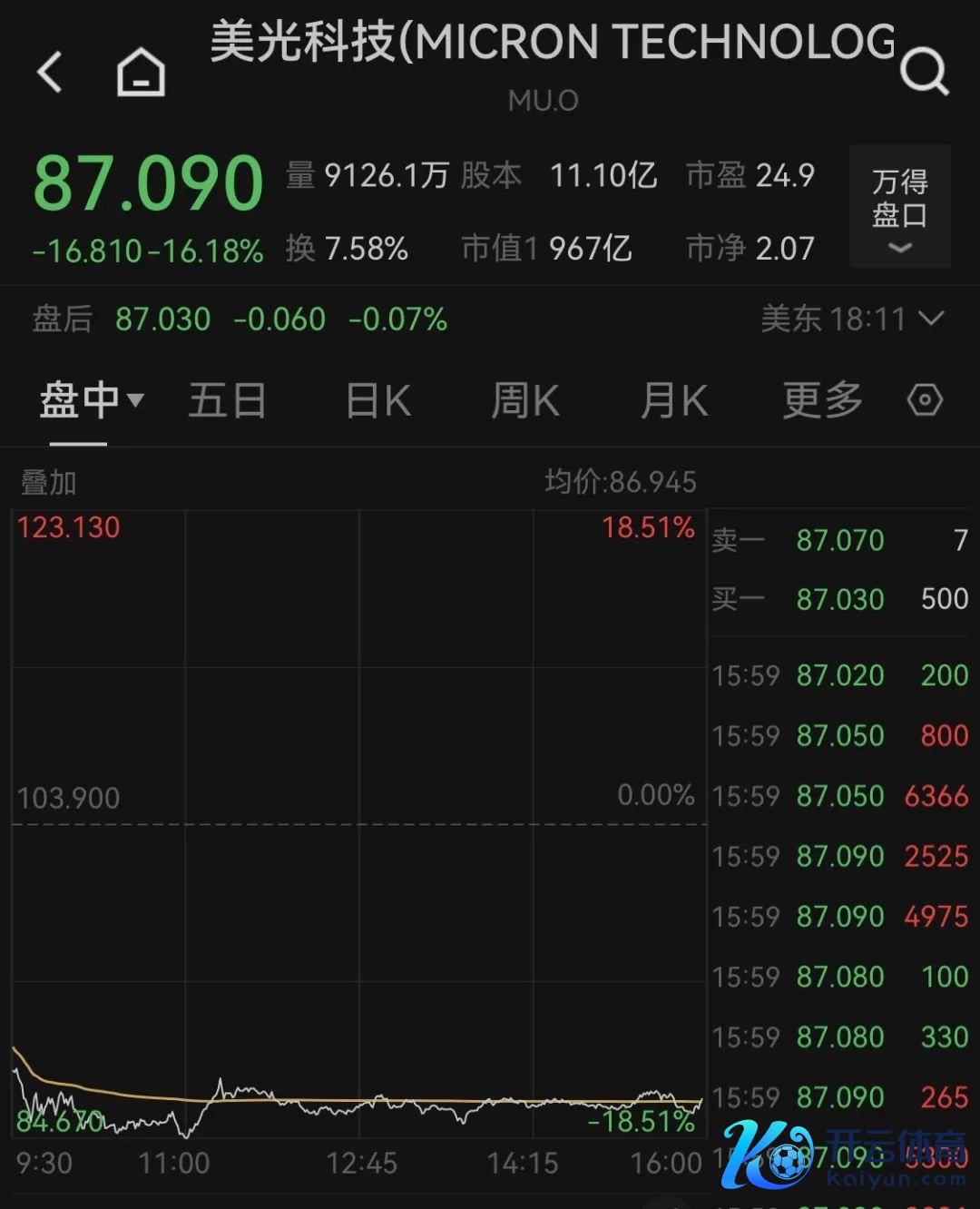Switch to the 周K chart tab
Viewport: 980px width, 1209px height.
pos(524,400)
